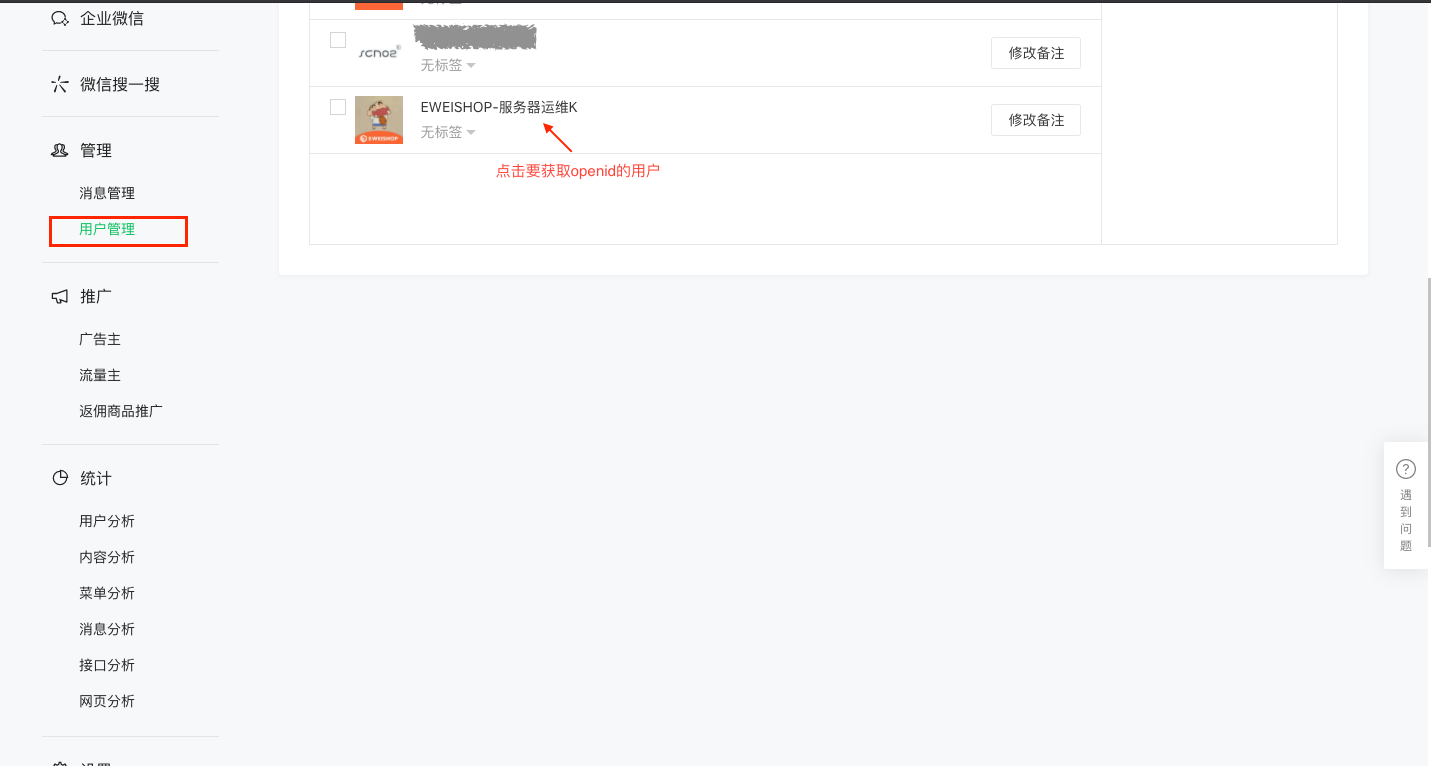View 用户分析 statistics
1431x766 pixels.
click(107, 522)
